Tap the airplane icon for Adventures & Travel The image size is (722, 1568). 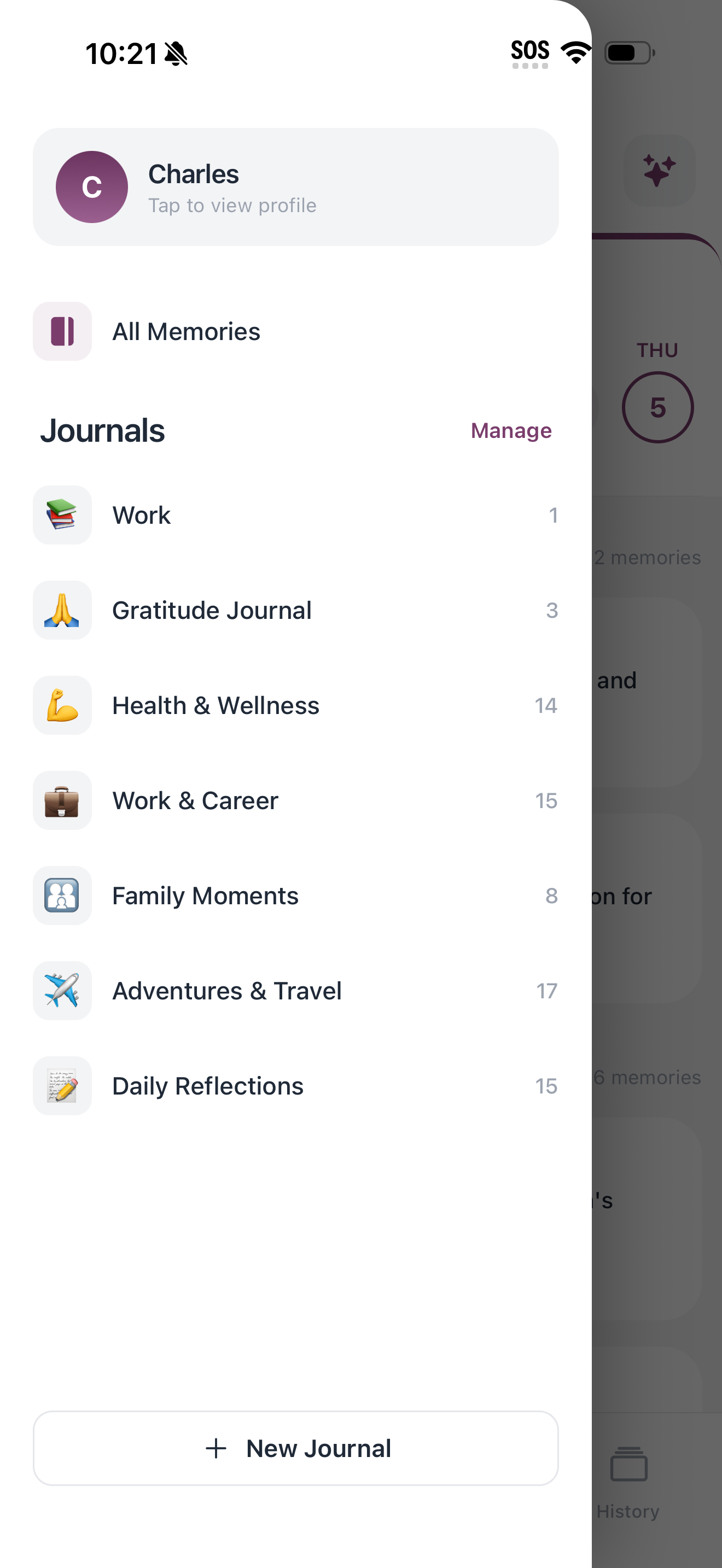pyautogui.click(x=62, y=990)
